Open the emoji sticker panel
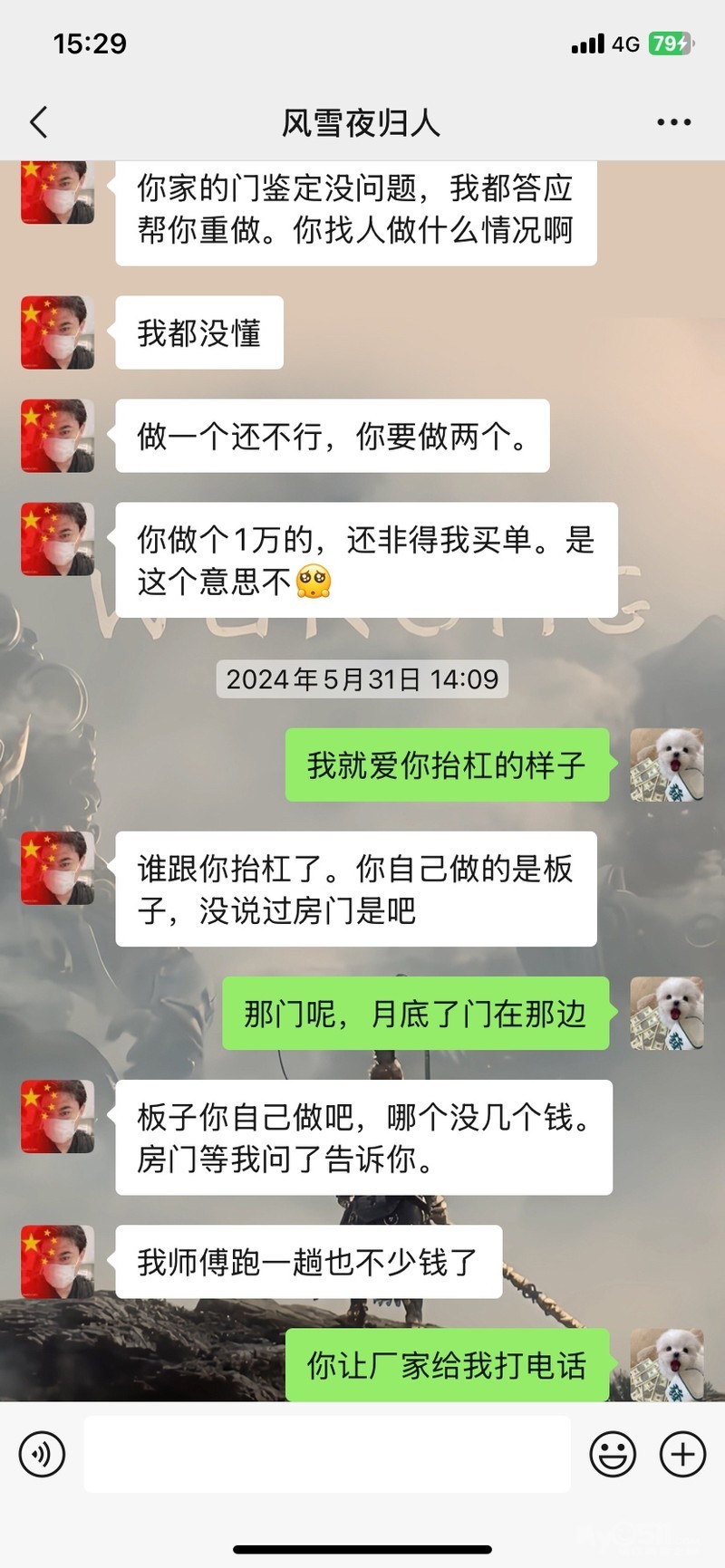Screen dimensions: 725x1568 pos(613,1455)
